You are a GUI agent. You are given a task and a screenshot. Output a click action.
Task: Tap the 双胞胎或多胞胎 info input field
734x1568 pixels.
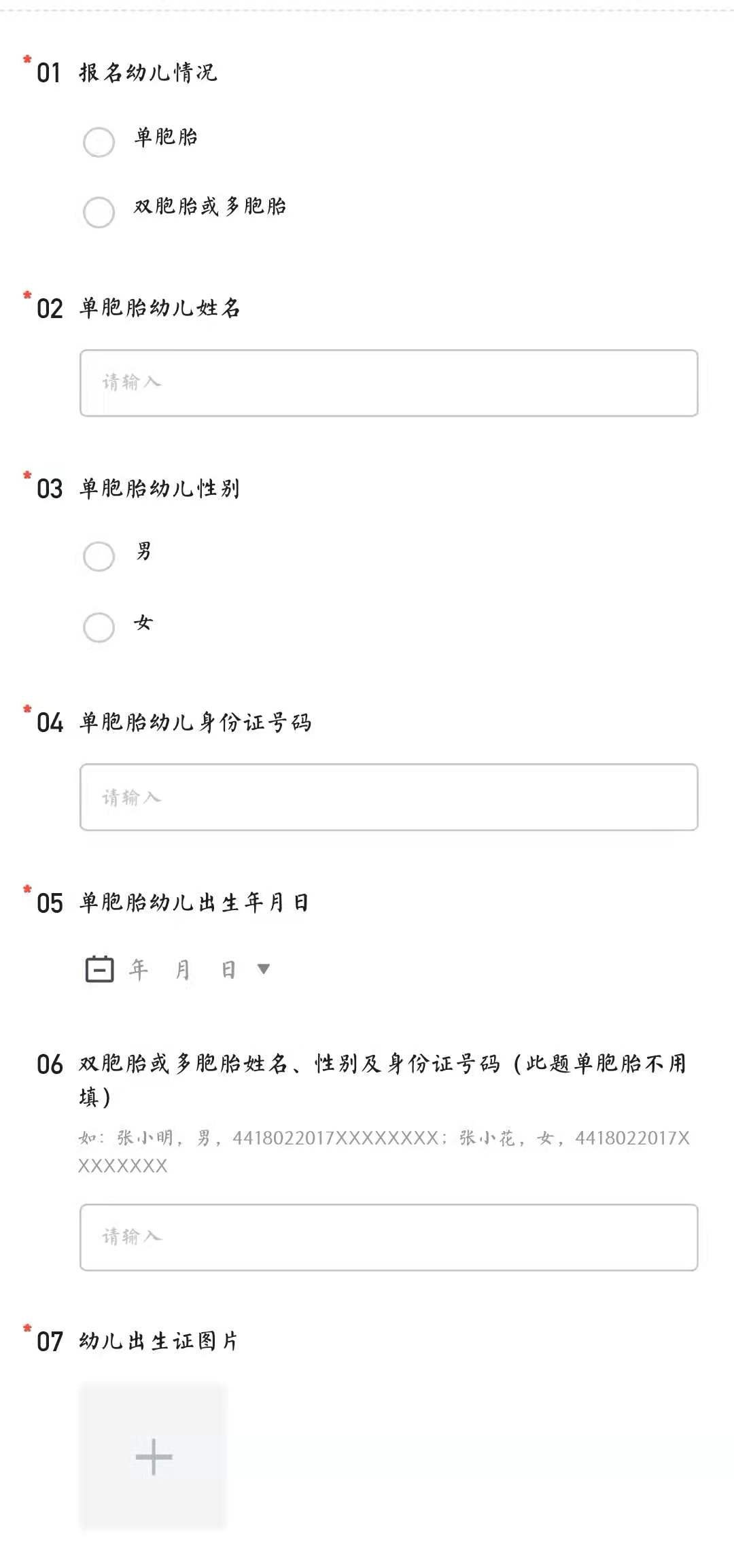pyautogui.click(x=389, y=1237)
